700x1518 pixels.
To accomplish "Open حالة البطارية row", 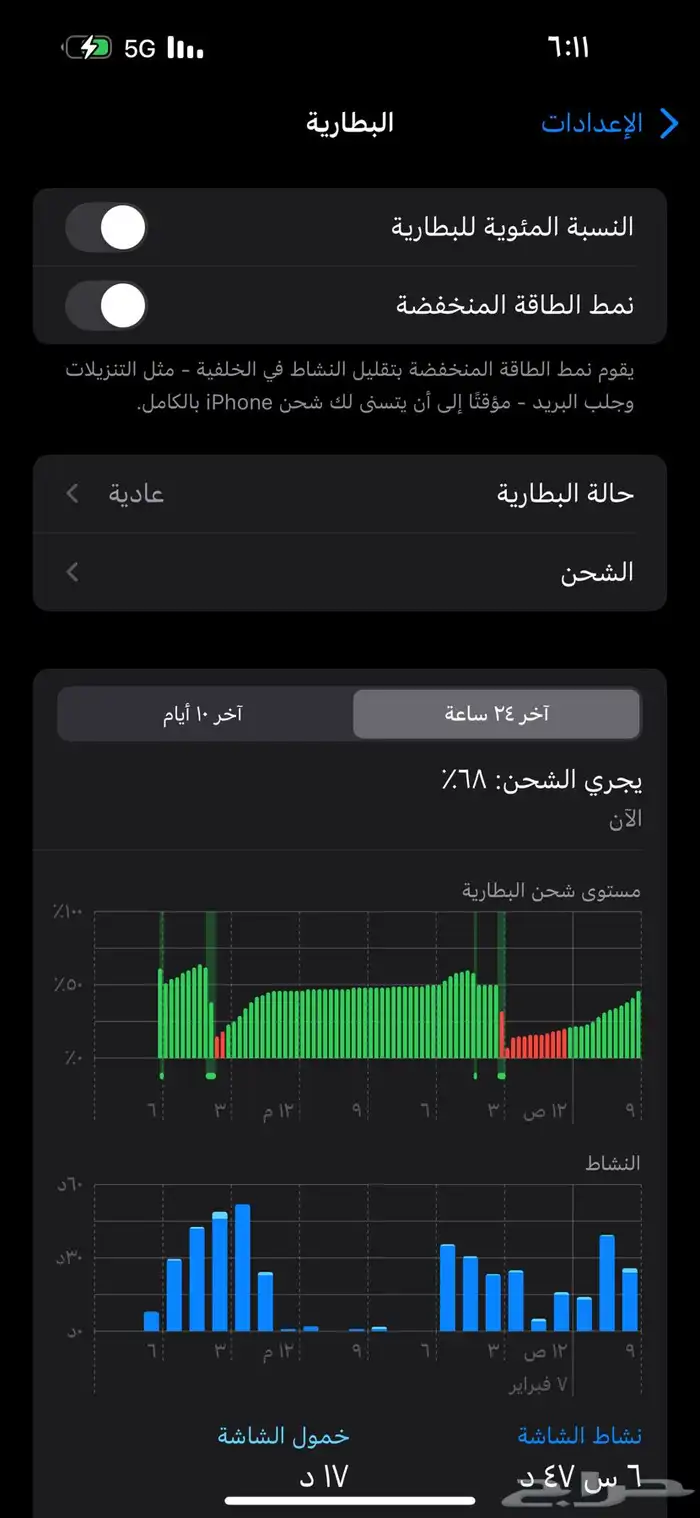I will [x=350, y=494].
